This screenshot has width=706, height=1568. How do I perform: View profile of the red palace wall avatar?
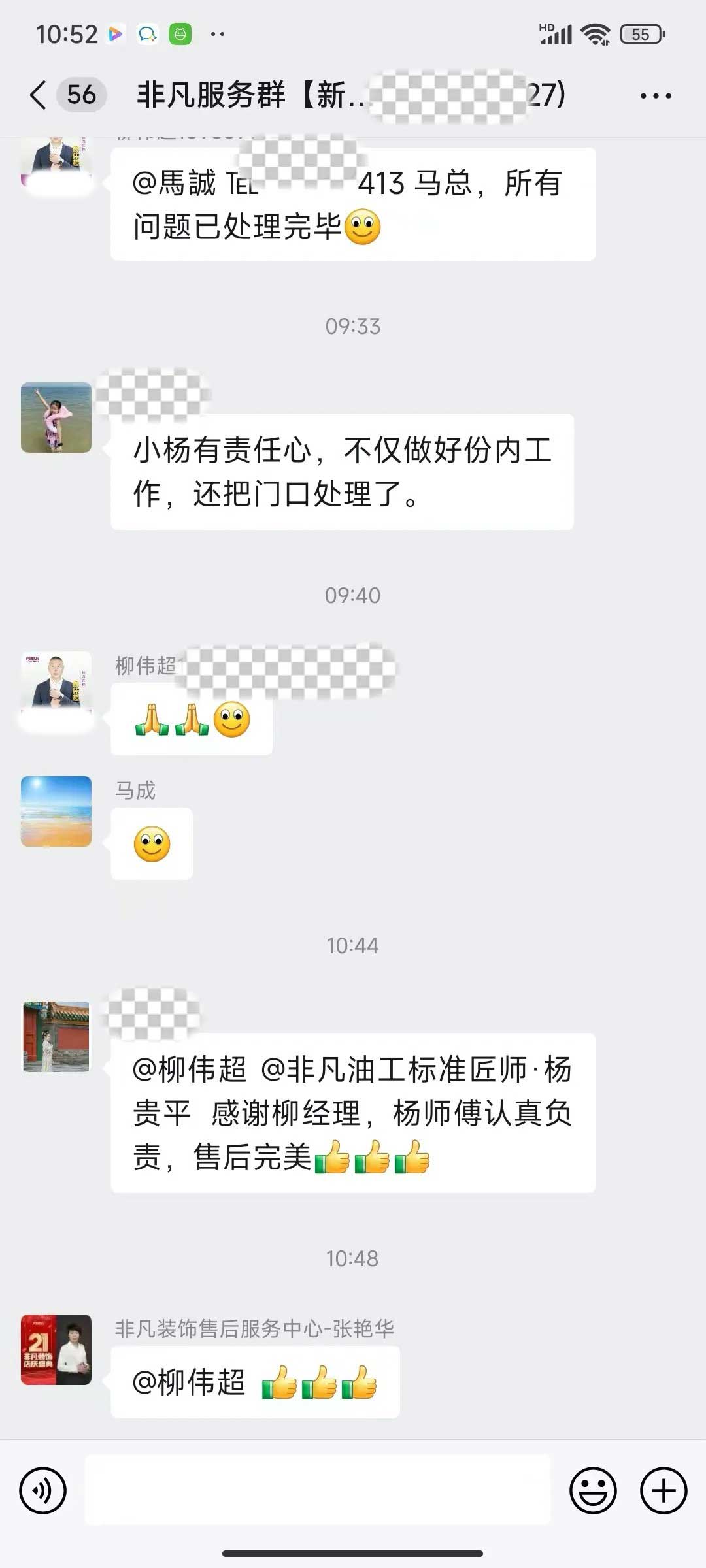(56, 1036)
